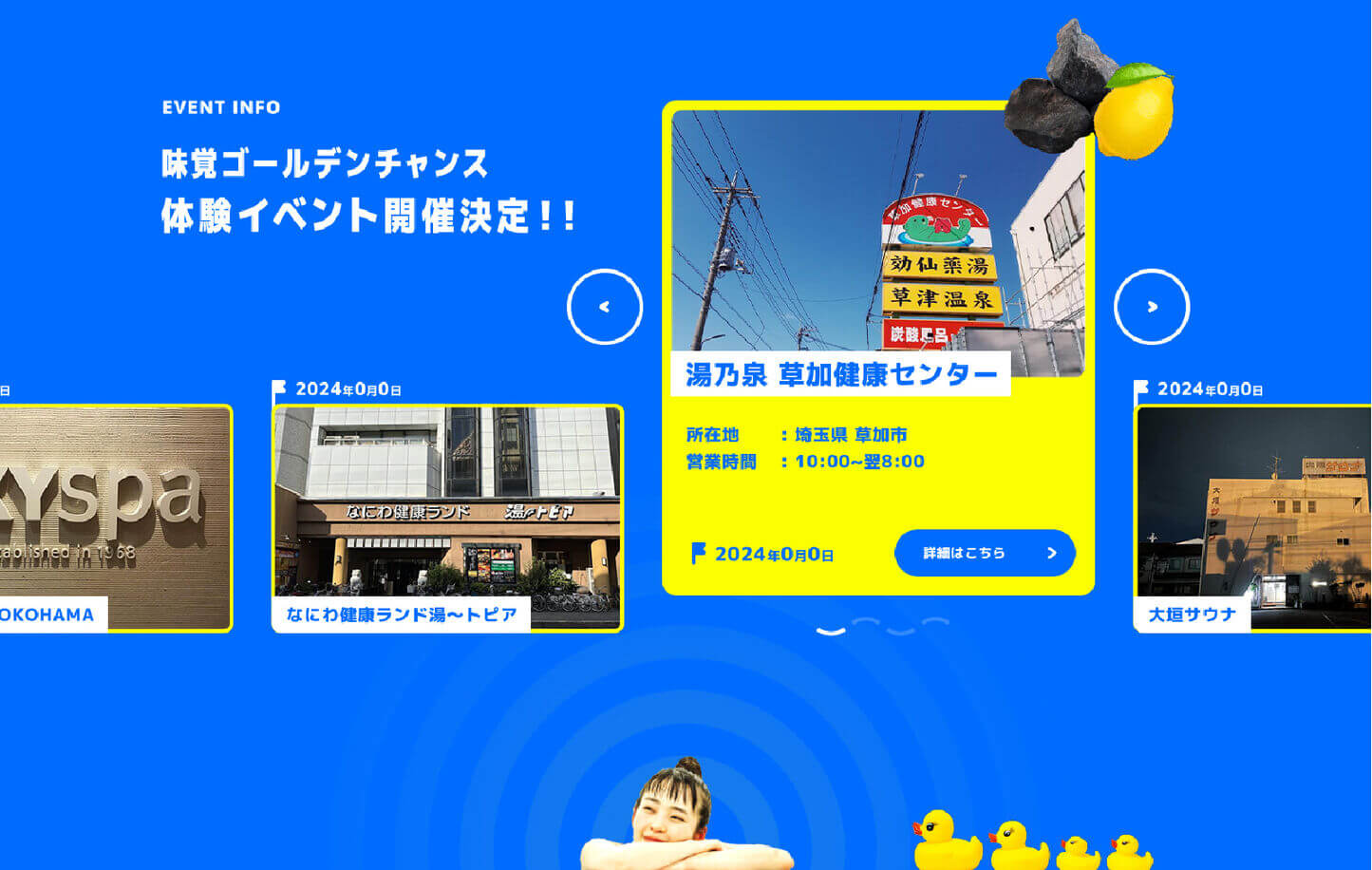1372x870 pixels.
Task: Open the なにわ健康ランド湯〜トピア card
Action: [447, 518]
